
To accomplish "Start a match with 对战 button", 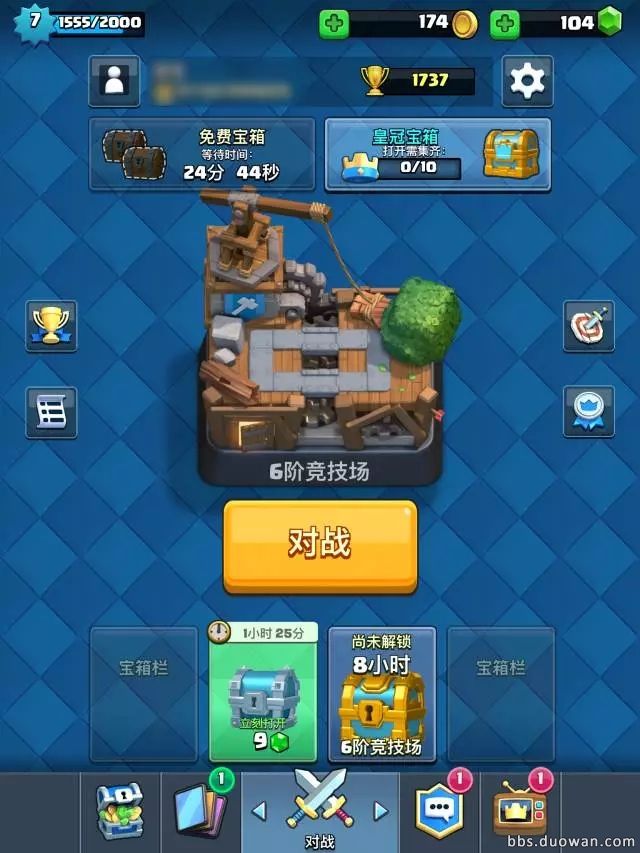I will pos(320,545).
